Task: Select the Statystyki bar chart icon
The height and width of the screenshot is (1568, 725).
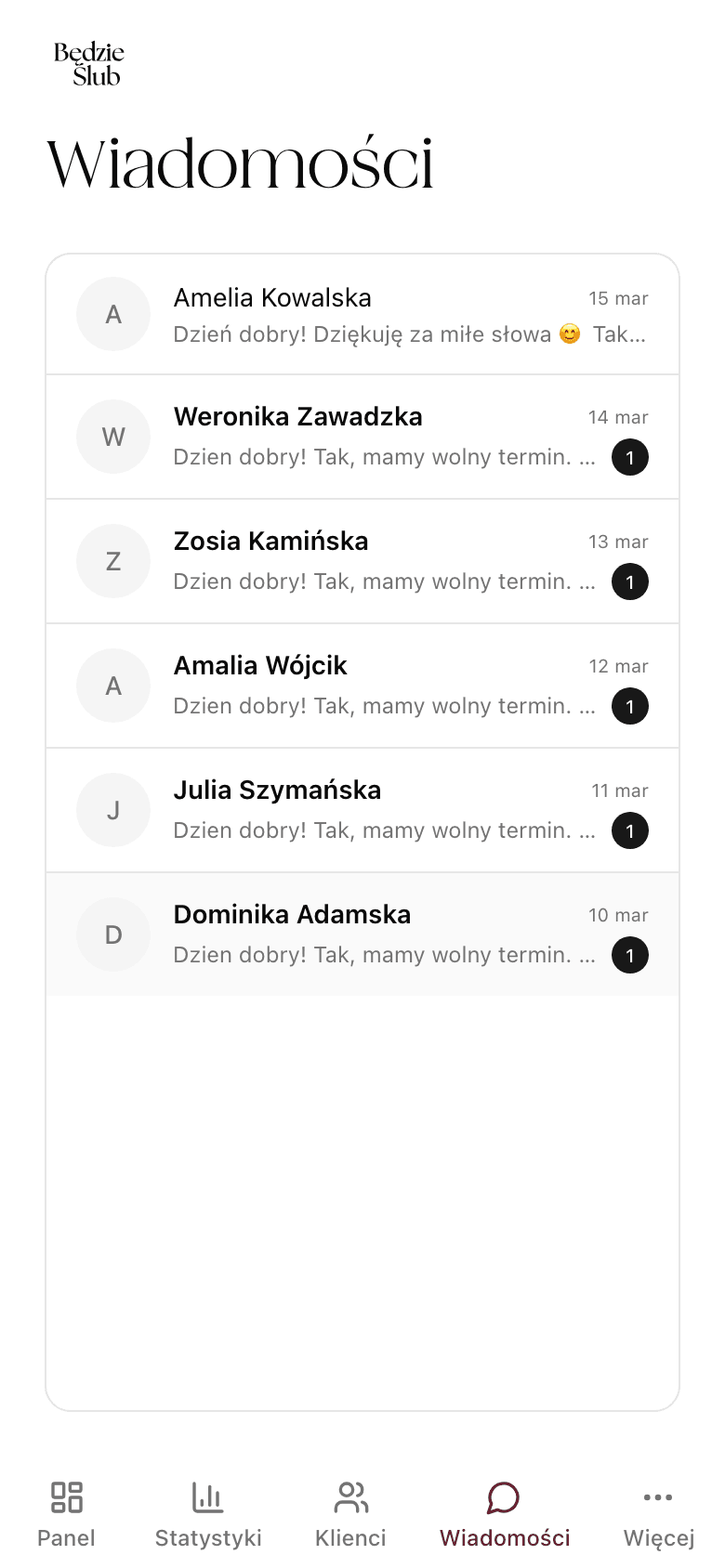Action: click(208, 1496)
